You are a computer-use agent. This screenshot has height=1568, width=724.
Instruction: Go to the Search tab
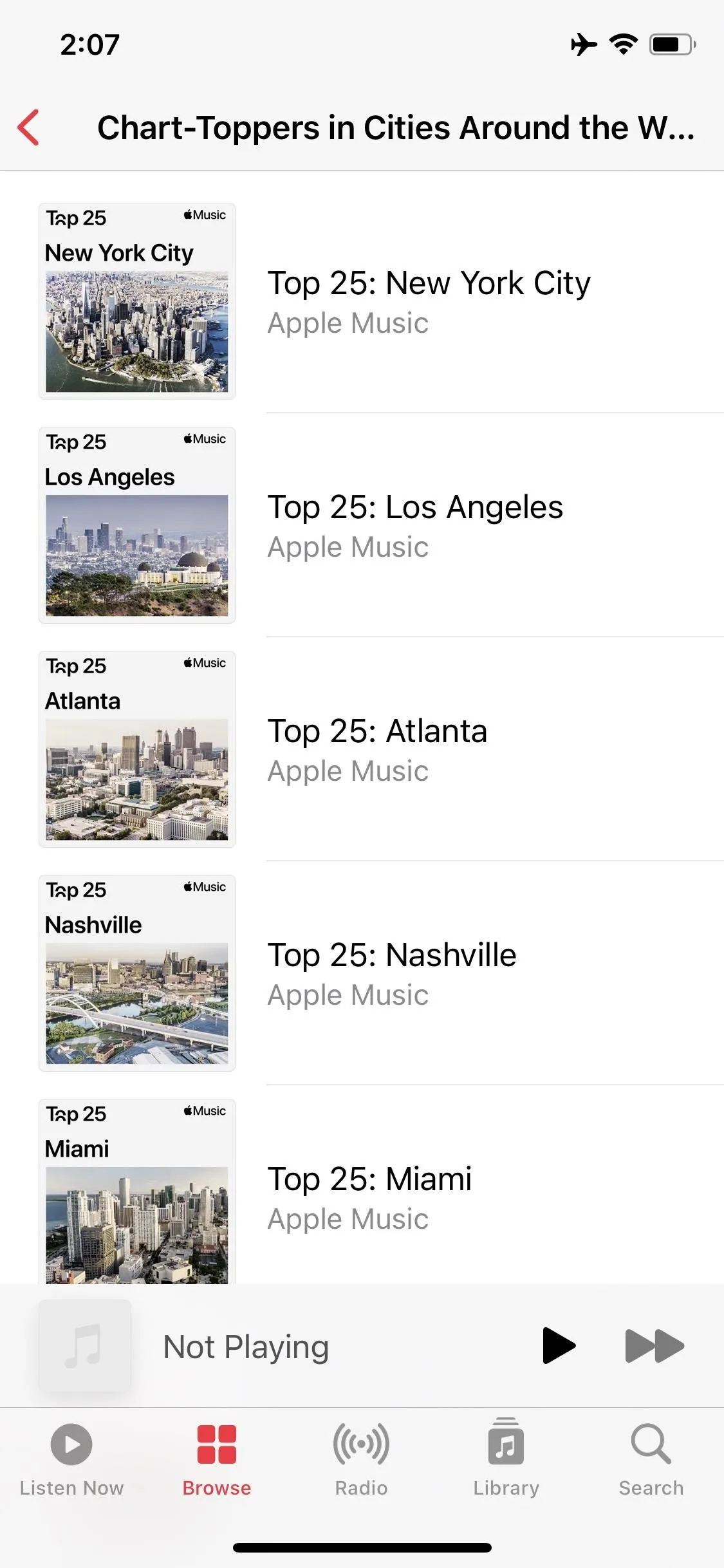[x=651, y=1461]
